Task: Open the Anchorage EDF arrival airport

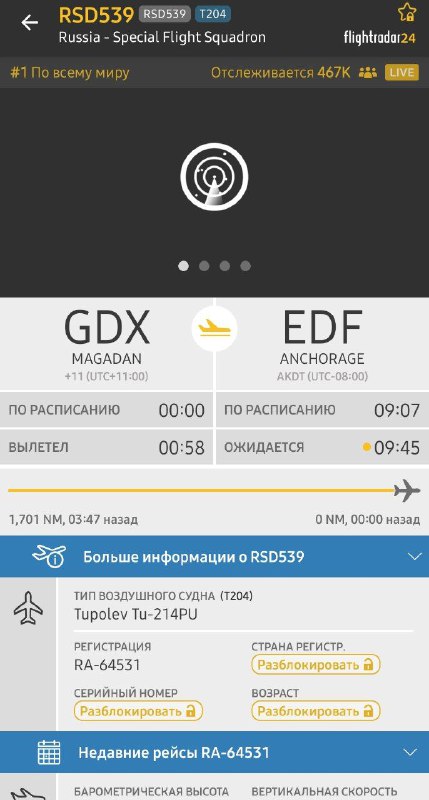Action: coord(322,344)
